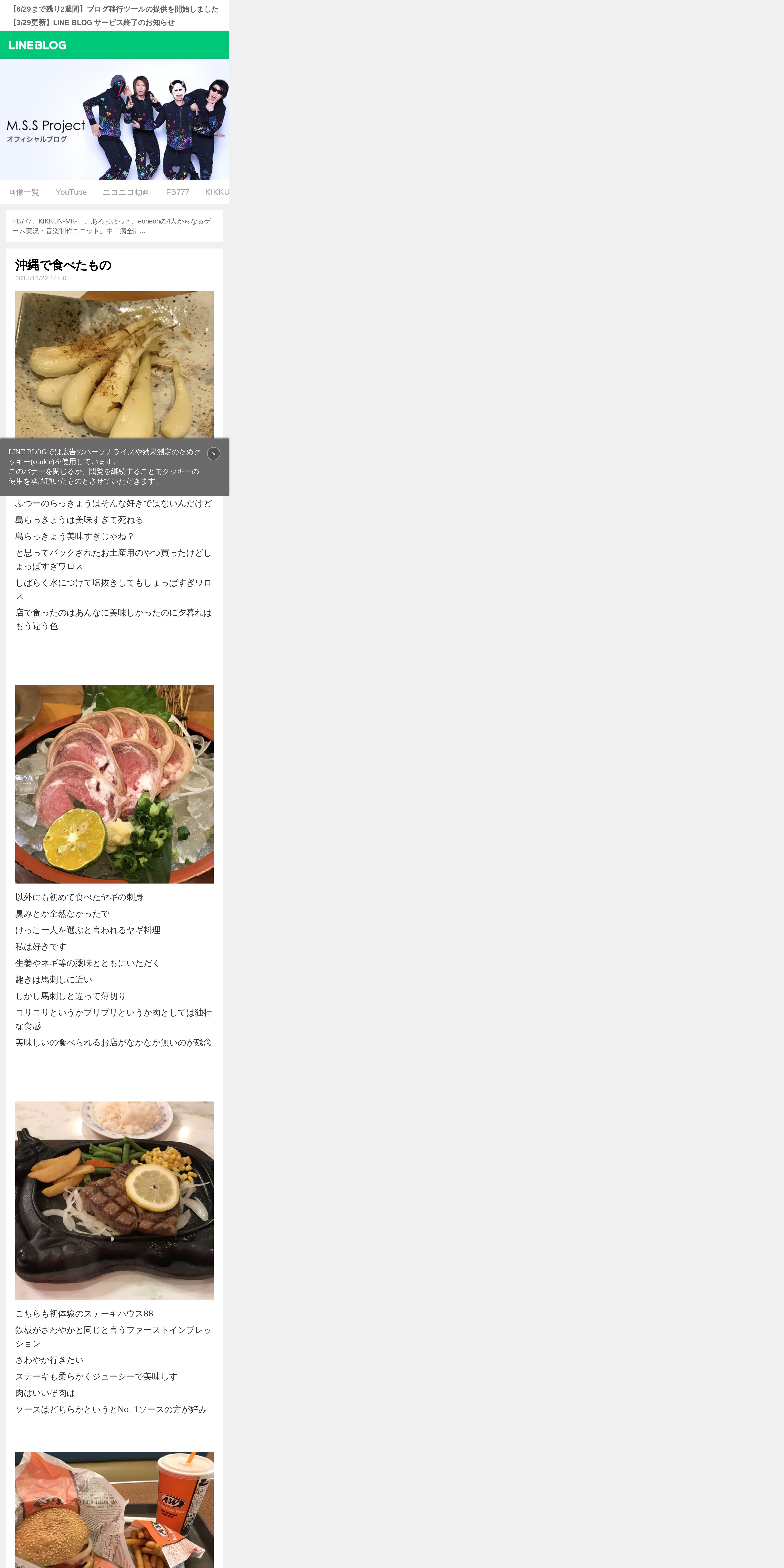Dismiss the cookie notice banner
The height and width of the screenshot is (1568, 784).
pos(214,453)
